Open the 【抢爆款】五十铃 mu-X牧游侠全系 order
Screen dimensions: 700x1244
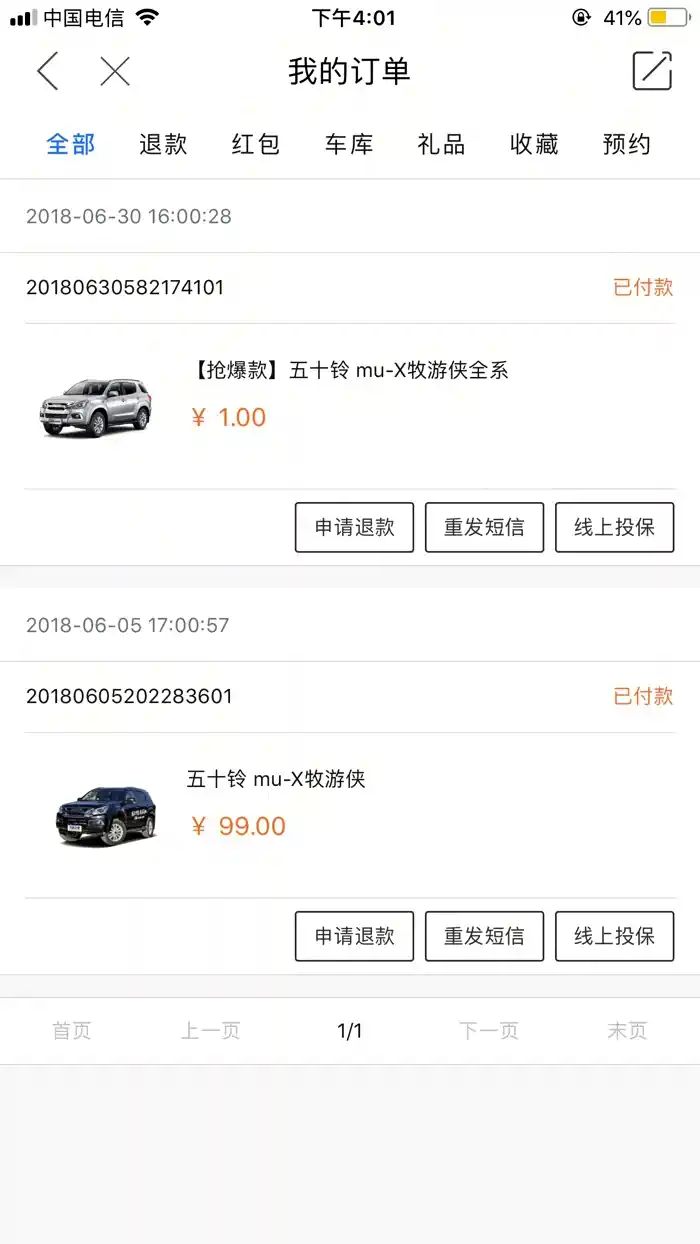click(349, 371)
